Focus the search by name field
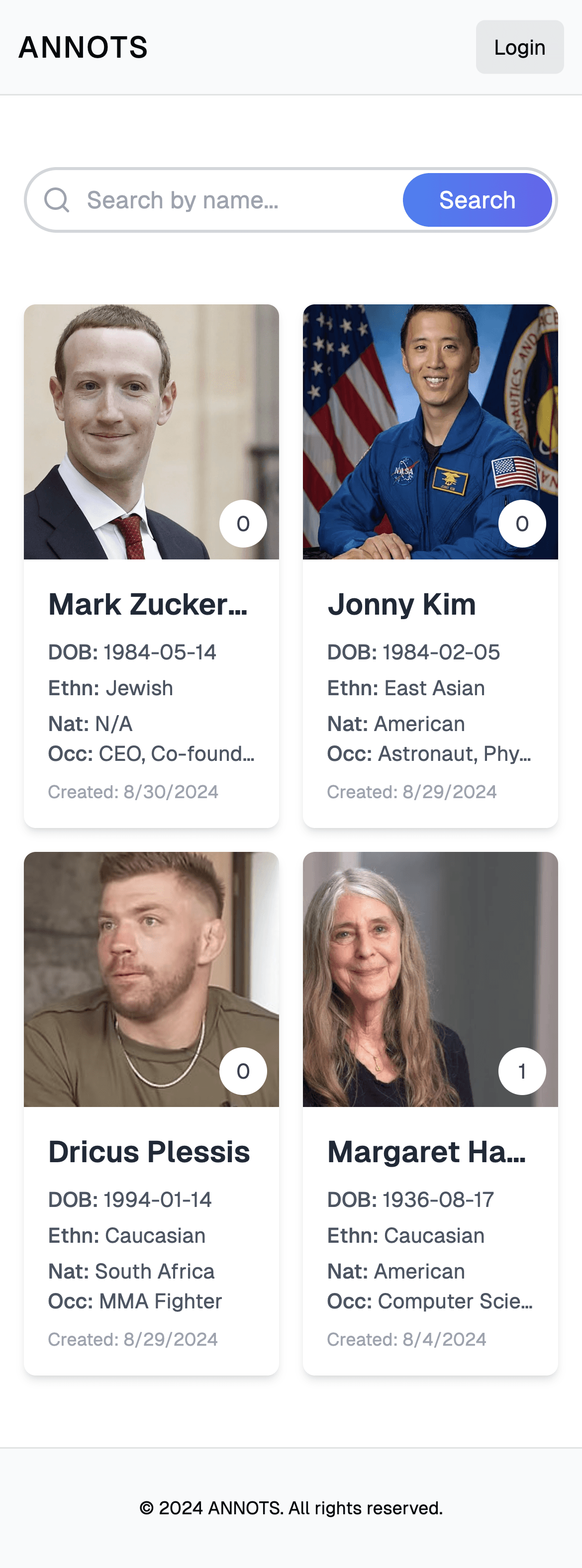Screen dimensions: 582x1568 coord(237,200)
